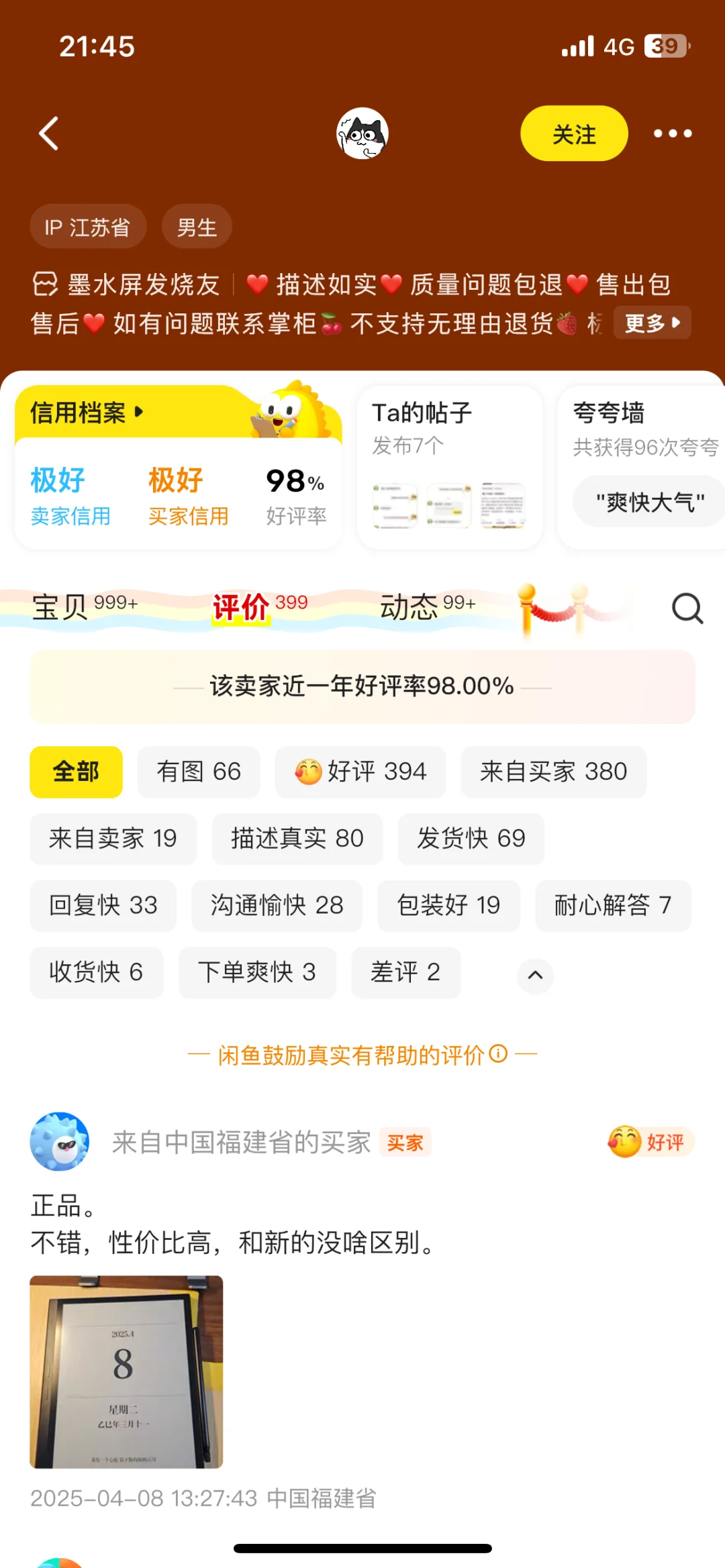This screenshot has width=725, height=1568.
Task: Expand seller bio with 更多
Action: 652,323
